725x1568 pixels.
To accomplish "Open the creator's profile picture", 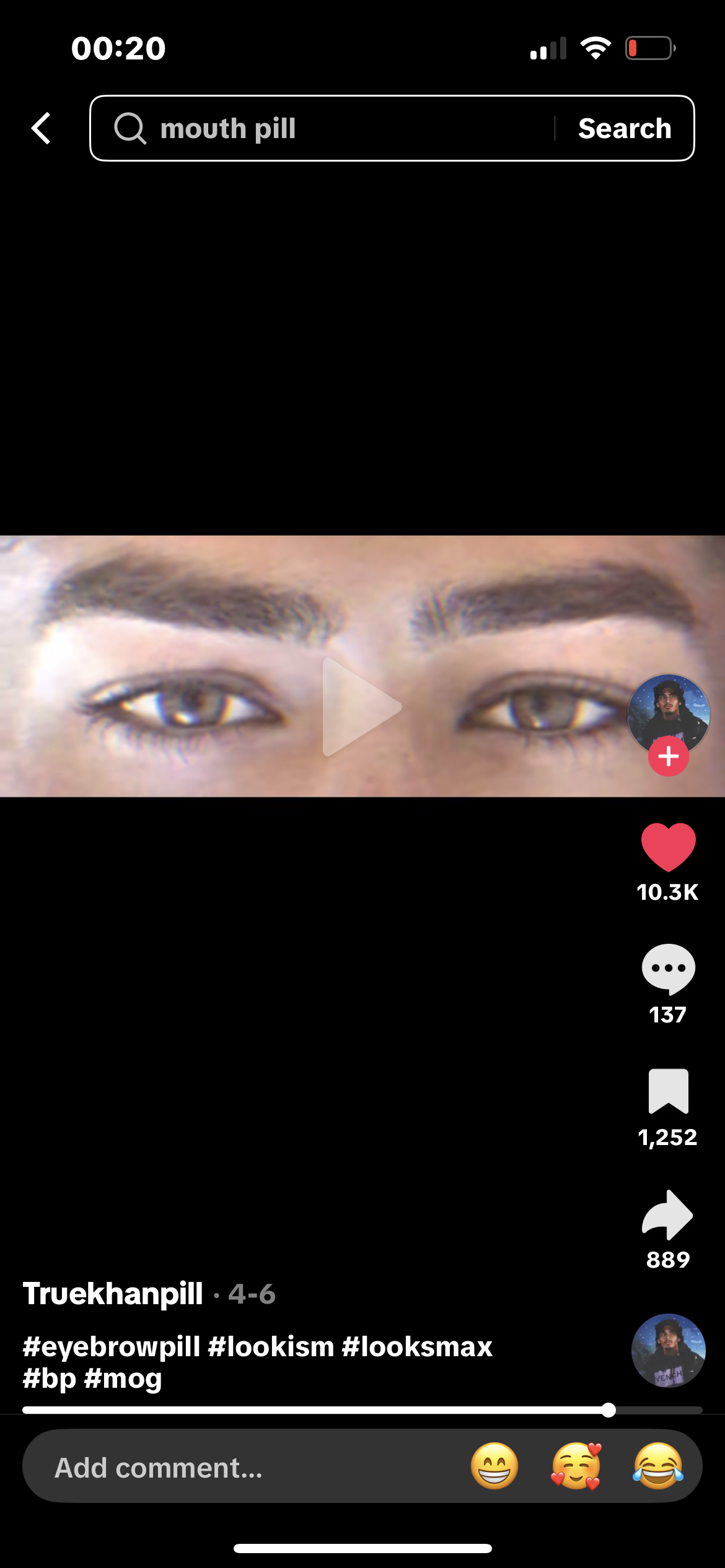I will click(x=668, y=711).
